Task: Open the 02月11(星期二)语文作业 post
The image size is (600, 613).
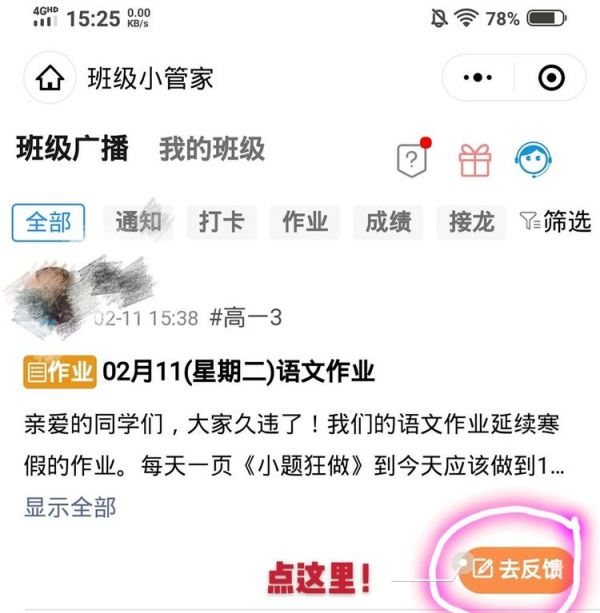Action: click(x=238, y=373)
